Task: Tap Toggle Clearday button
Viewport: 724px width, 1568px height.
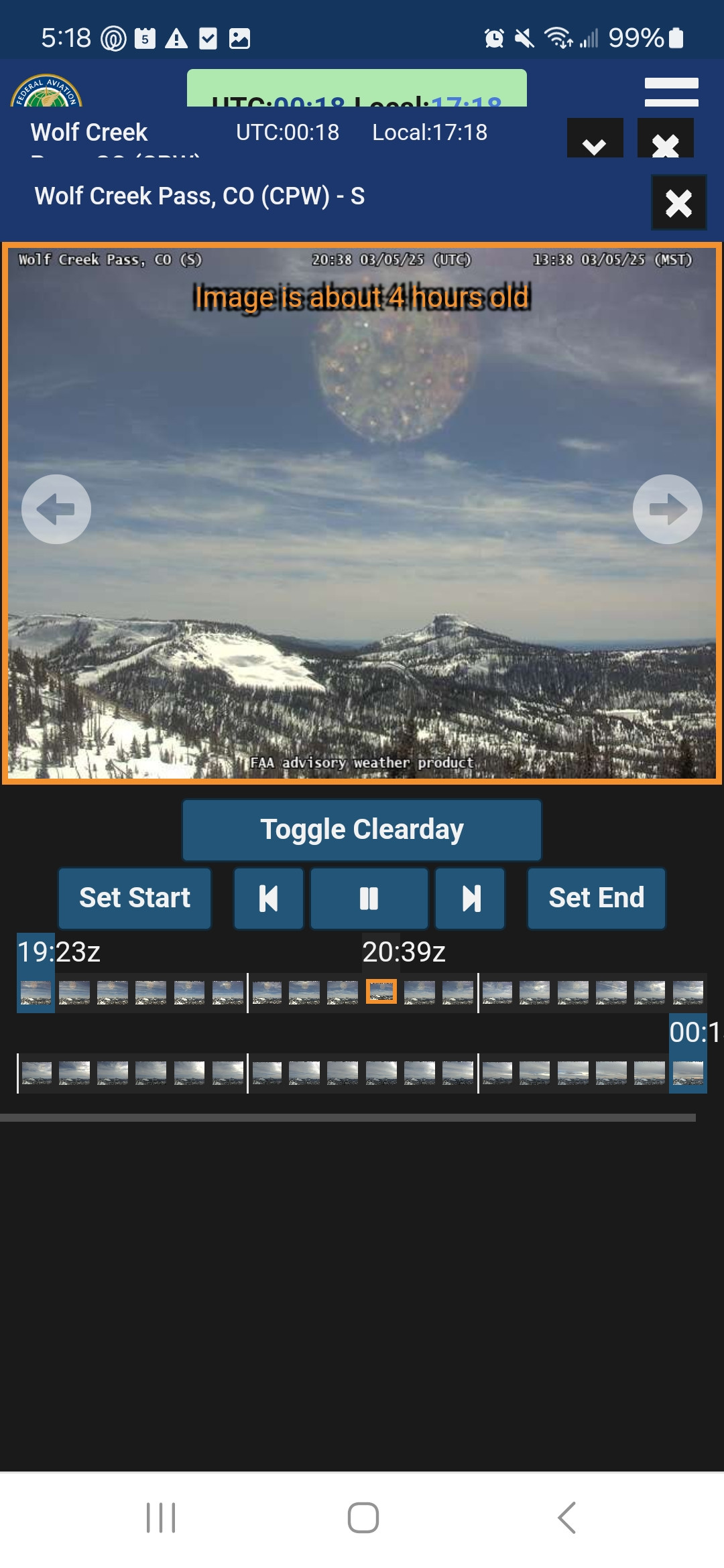Action: pos(361,830)
